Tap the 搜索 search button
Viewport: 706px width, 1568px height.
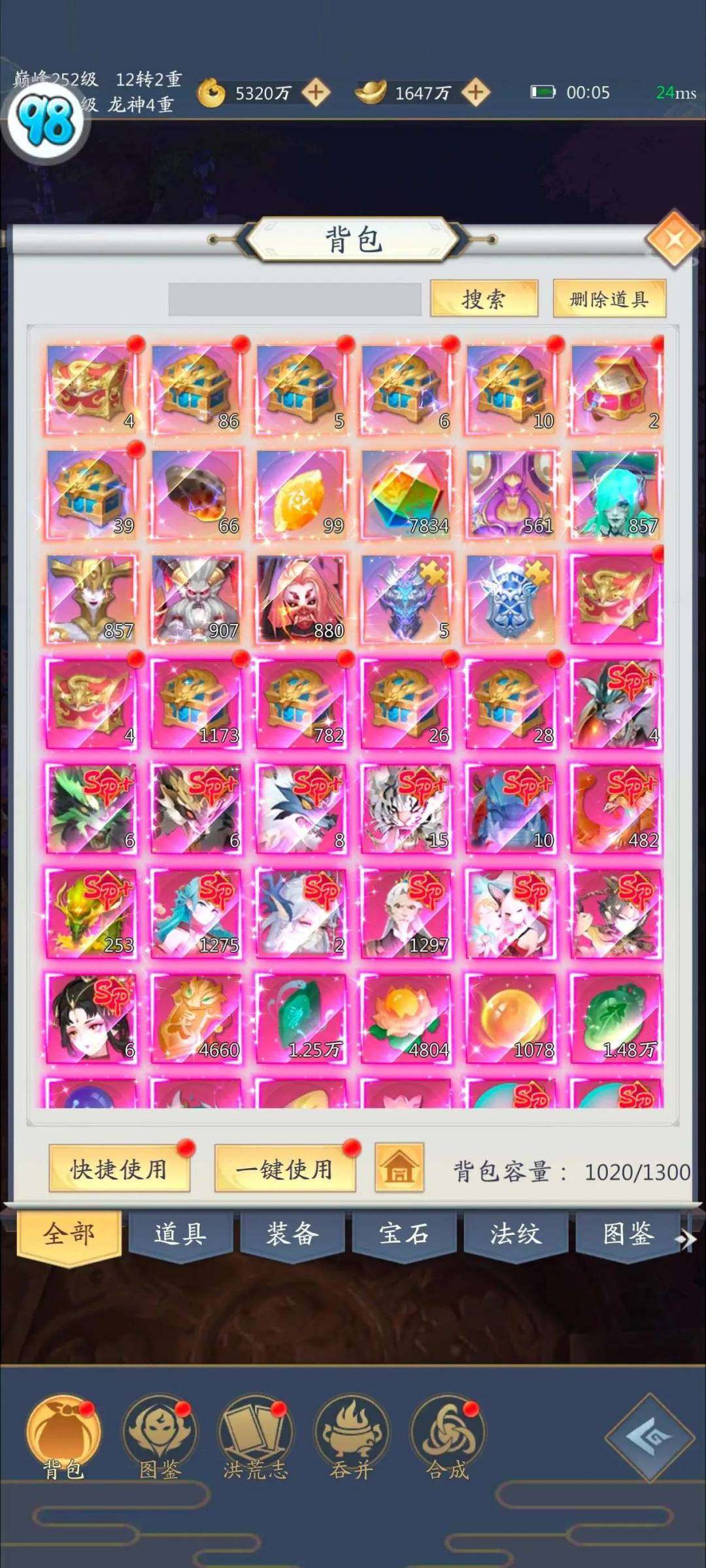pos(484,299)
